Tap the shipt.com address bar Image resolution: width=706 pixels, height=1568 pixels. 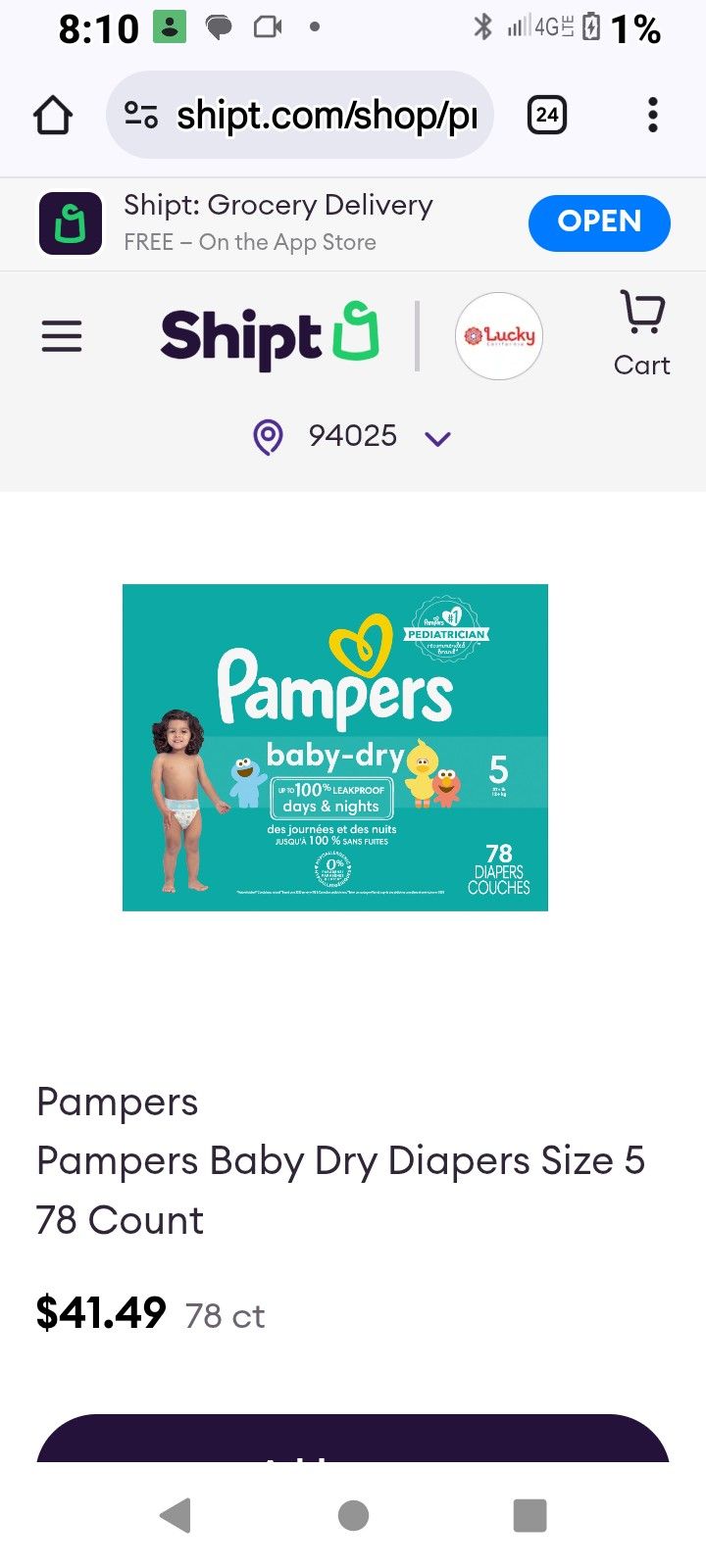tap(314, 116)
